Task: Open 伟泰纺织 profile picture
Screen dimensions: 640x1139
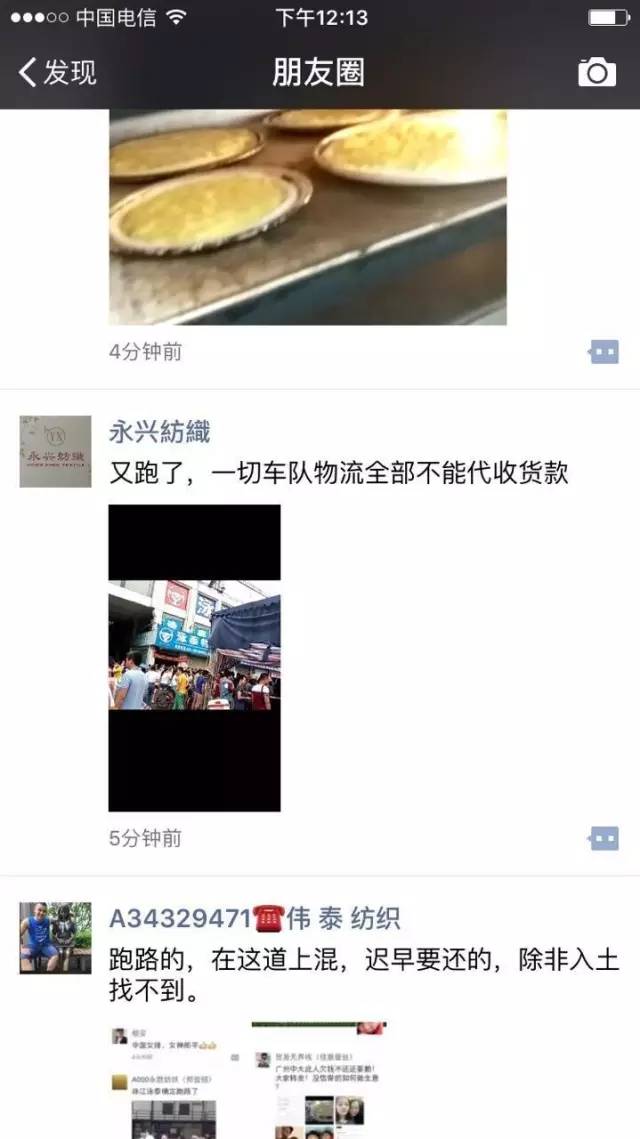Action: tap(55, 937)
